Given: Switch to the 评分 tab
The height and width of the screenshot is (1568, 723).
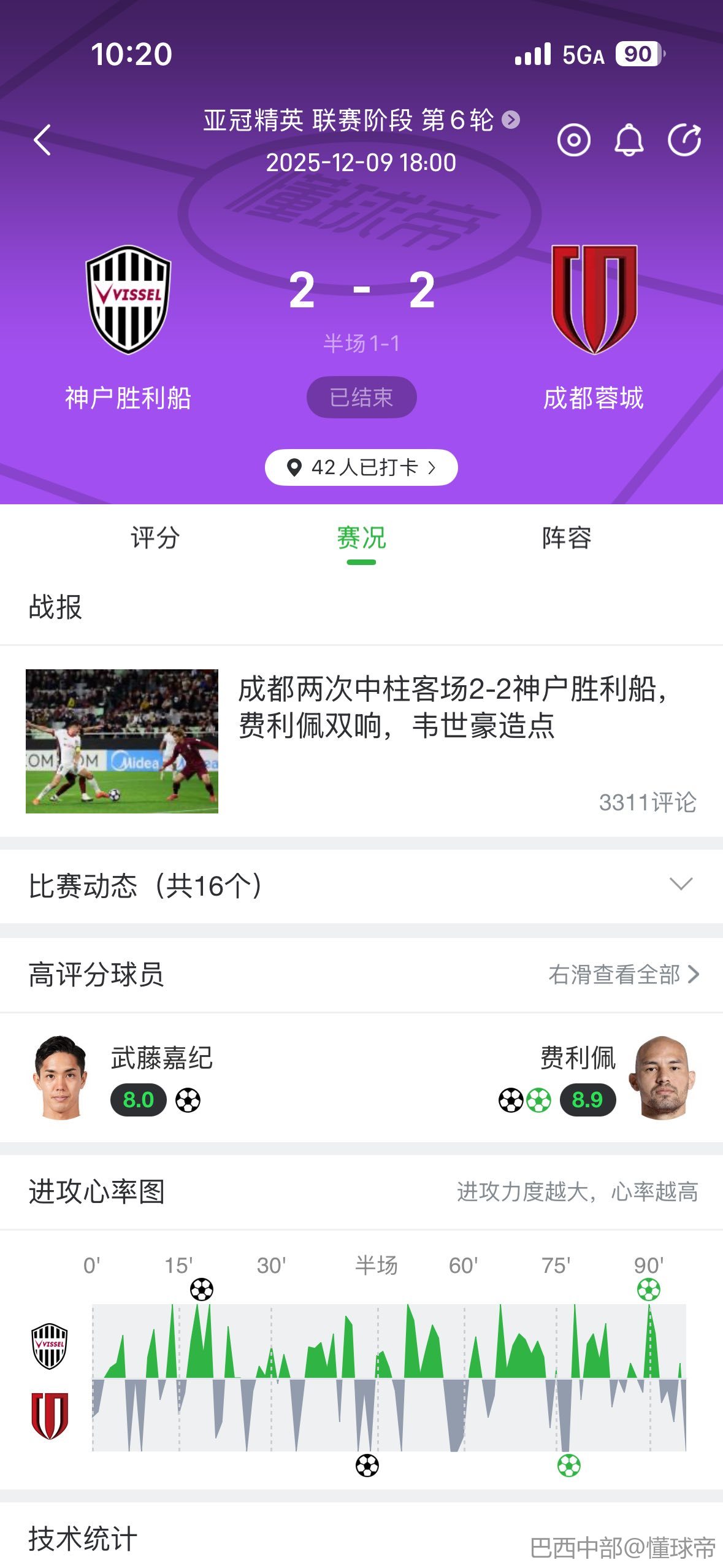Looking at the screenshot, I should point(155,538).
